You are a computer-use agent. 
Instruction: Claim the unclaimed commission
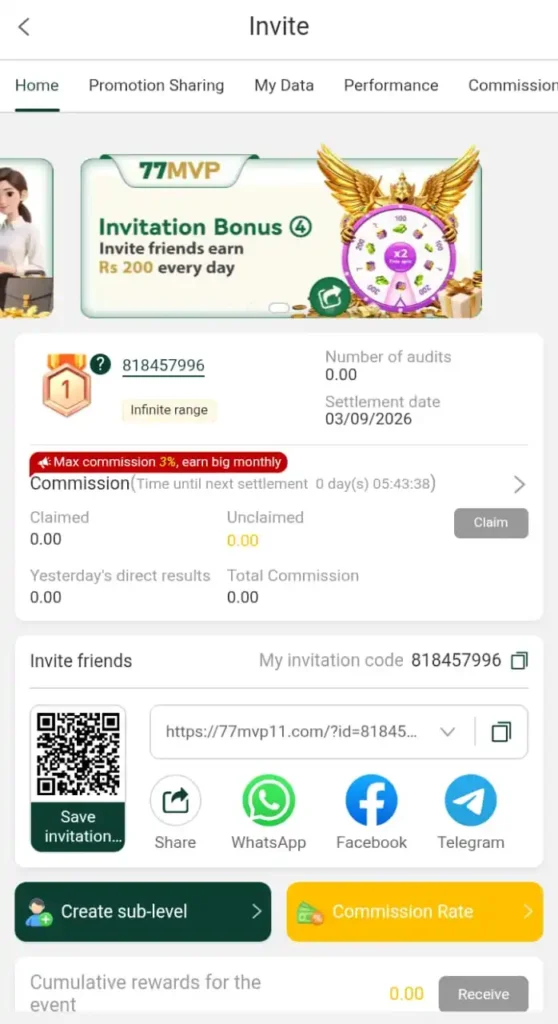coord(491,523)
